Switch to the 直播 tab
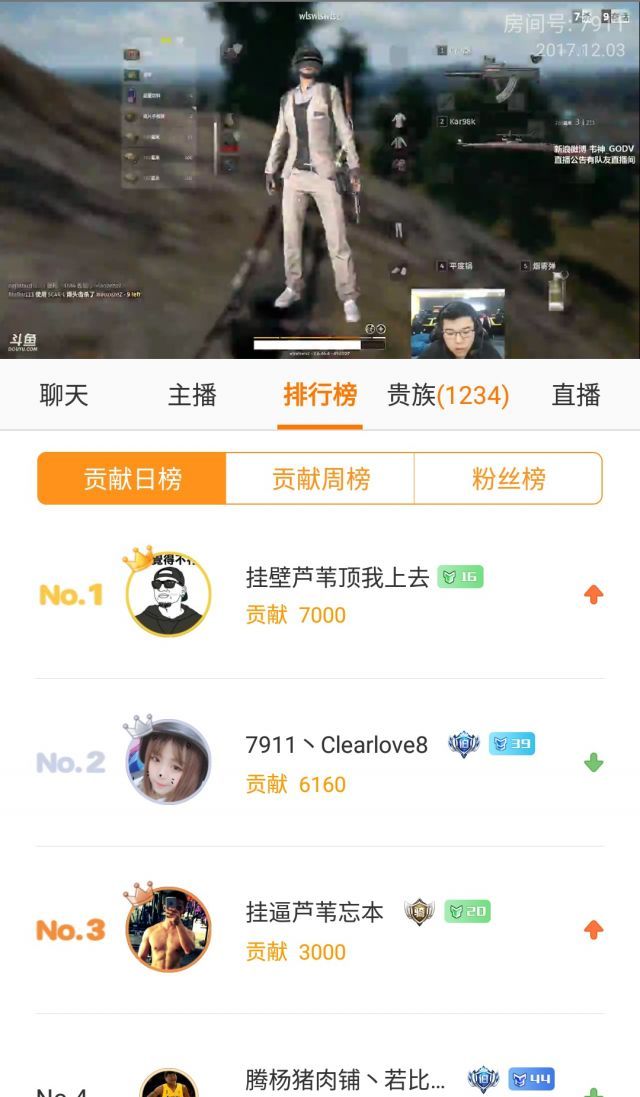This screenshot has width=640, height=1097. tap(576, 395)
